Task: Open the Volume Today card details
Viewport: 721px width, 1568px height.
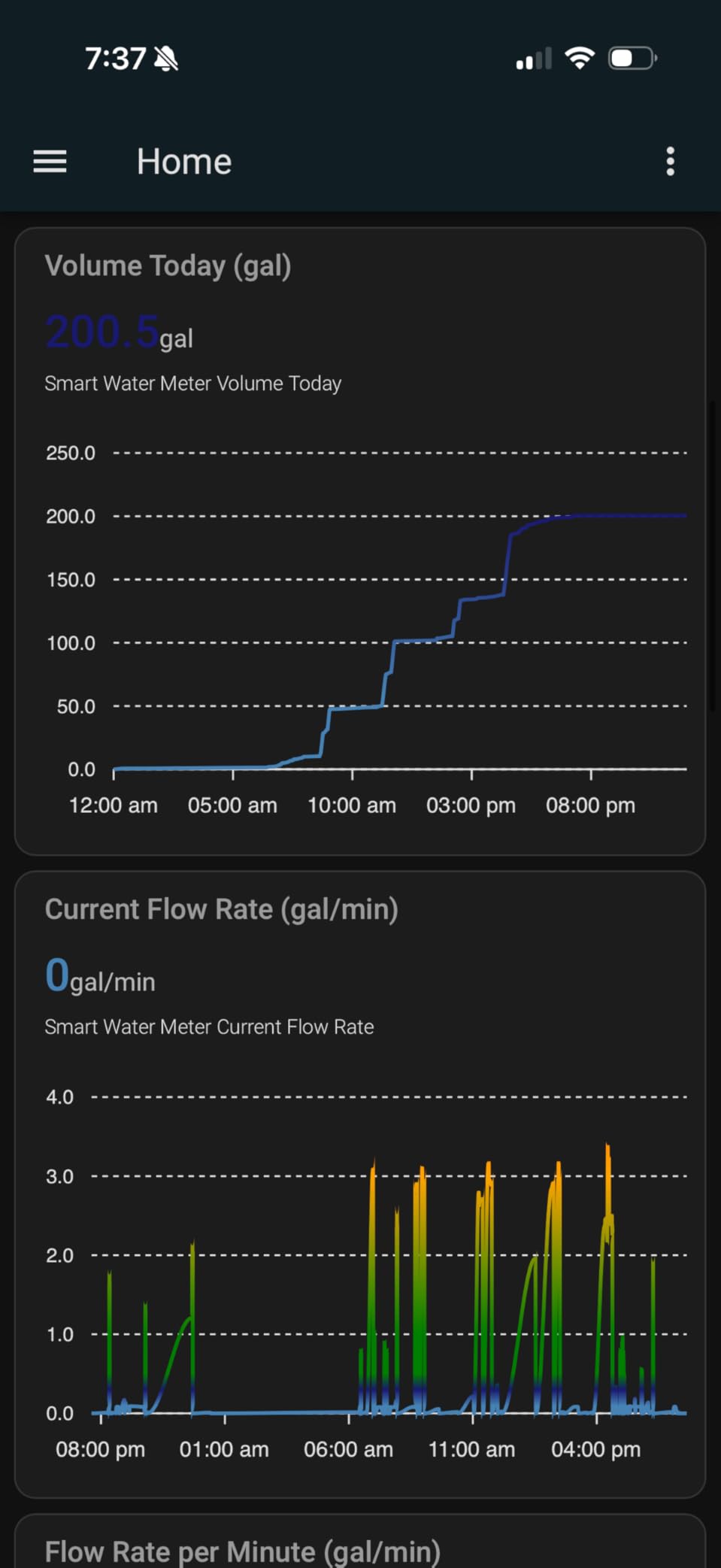Action: (168, 266)
